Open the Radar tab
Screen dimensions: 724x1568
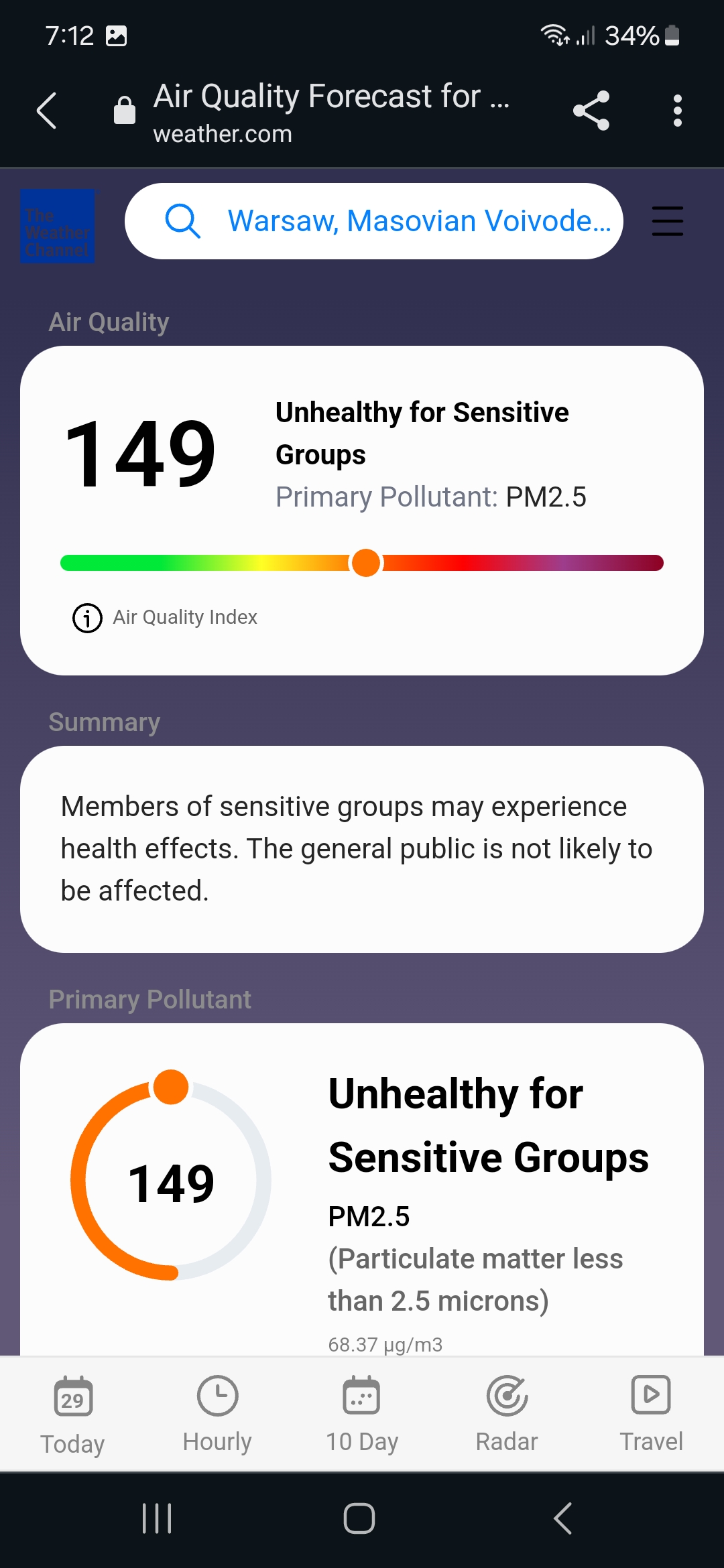(x=507, y=1414)
